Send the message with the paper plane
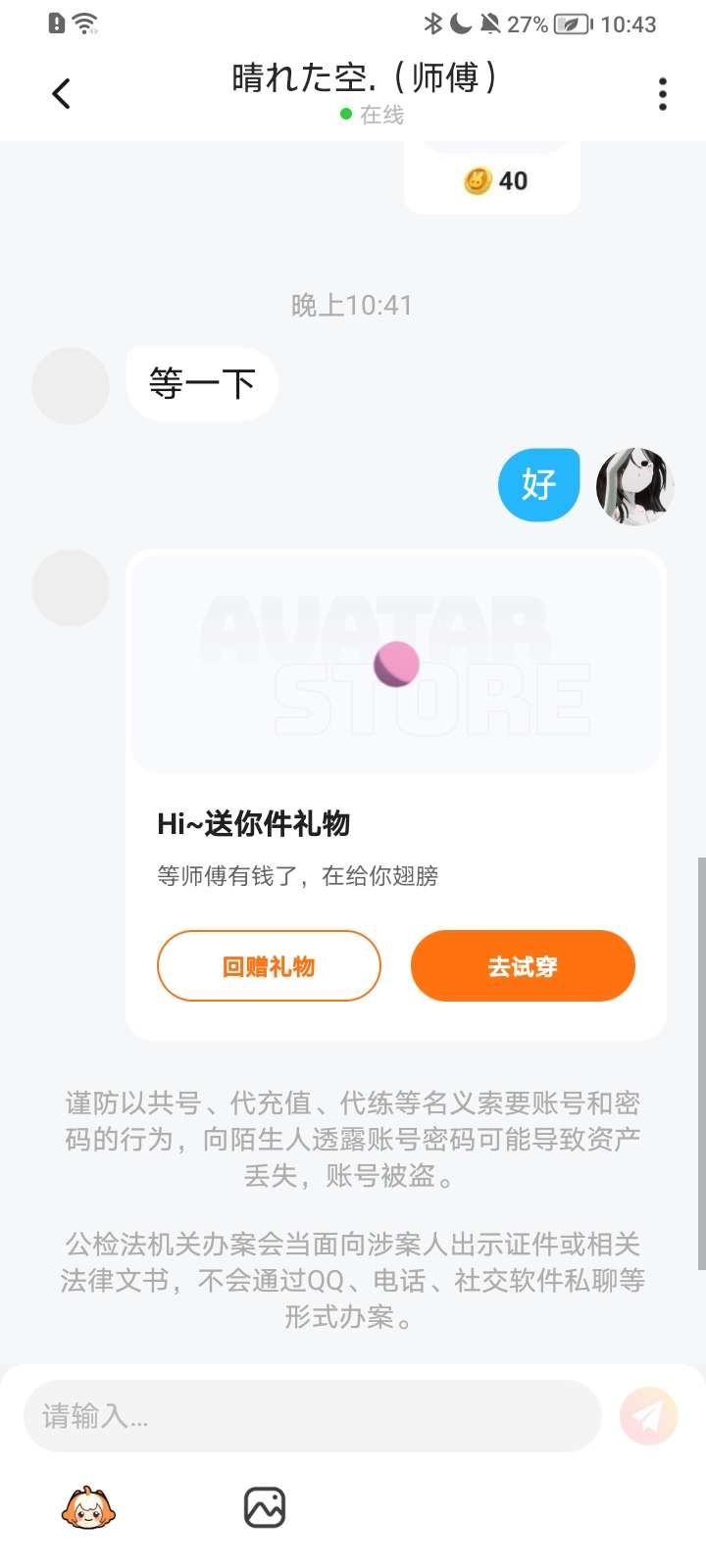The height and width of the screenshot is (1568, 706). 648,1416
